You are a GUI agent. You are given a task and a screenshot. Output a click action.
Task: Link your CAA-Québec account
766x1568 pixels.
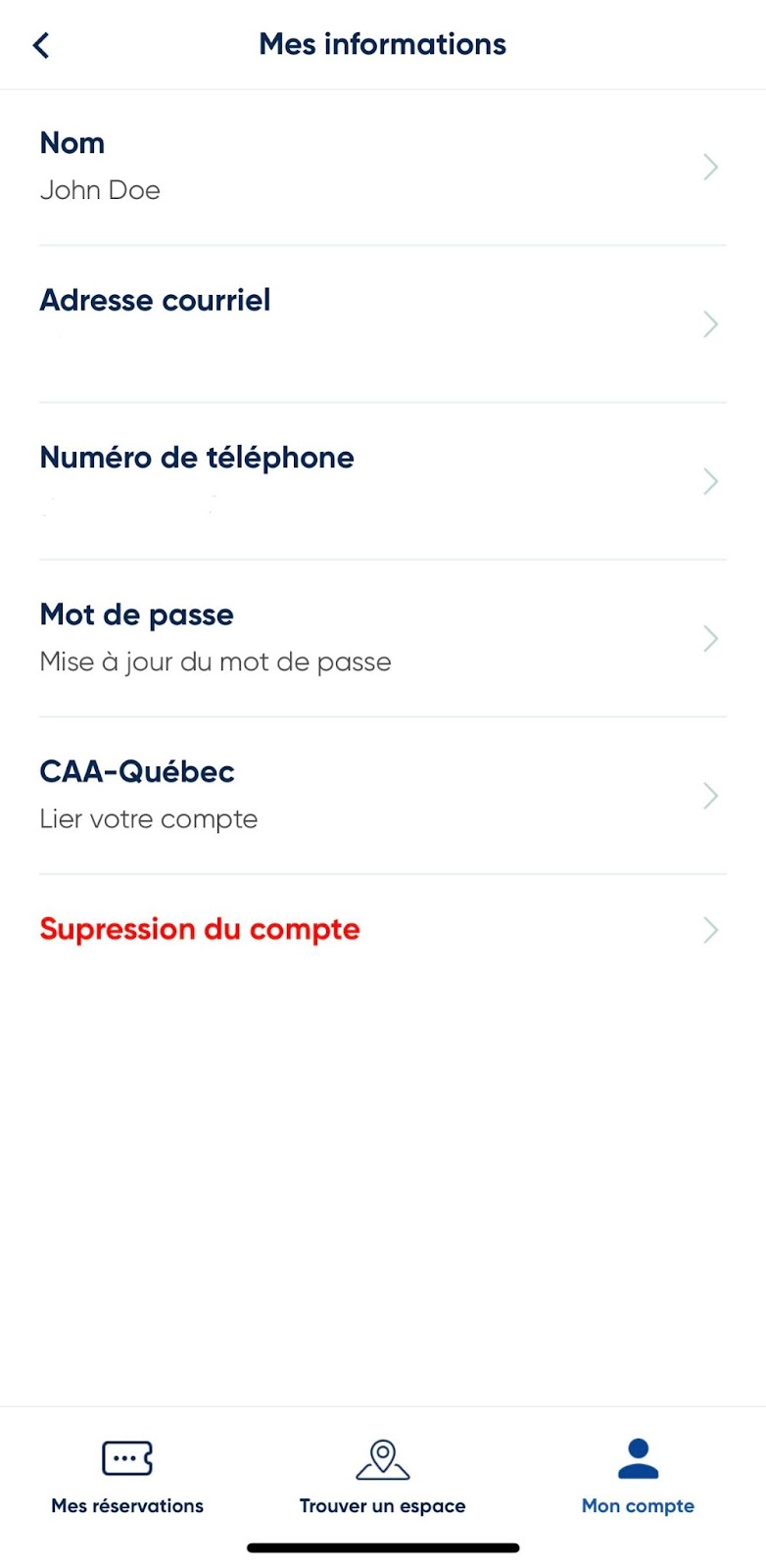[383, 795]
